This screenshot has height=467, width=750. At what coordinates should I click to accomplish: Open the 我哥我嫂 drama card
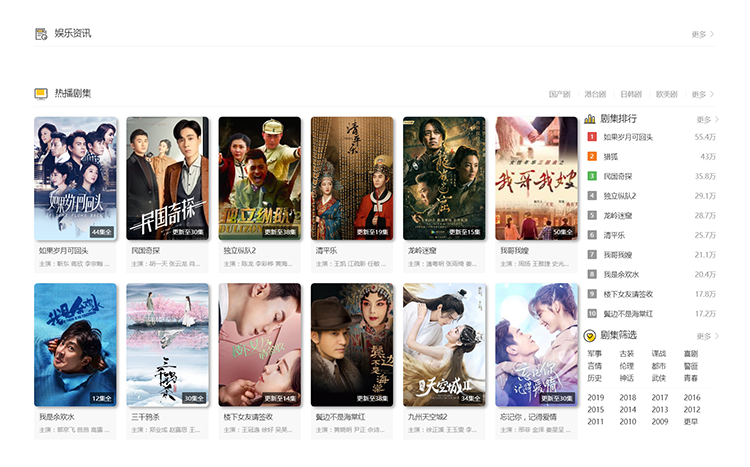[536, 178]
